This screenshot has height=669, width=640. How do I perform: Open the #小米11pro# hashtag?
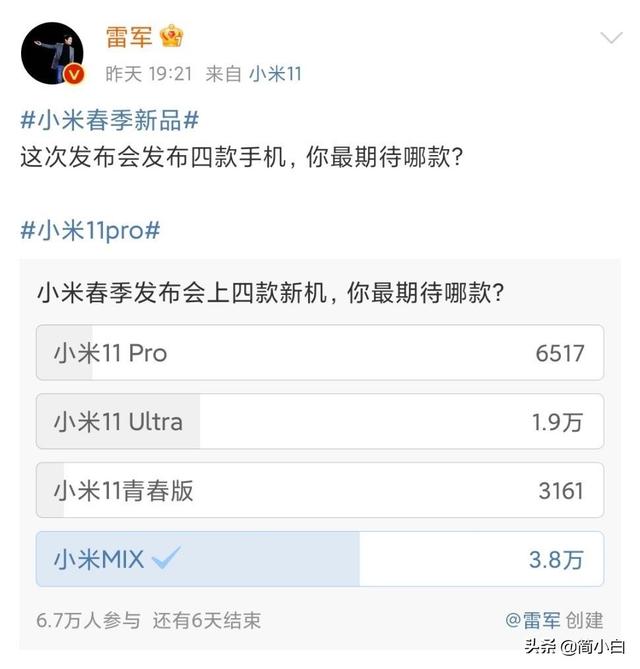[90, 231]
